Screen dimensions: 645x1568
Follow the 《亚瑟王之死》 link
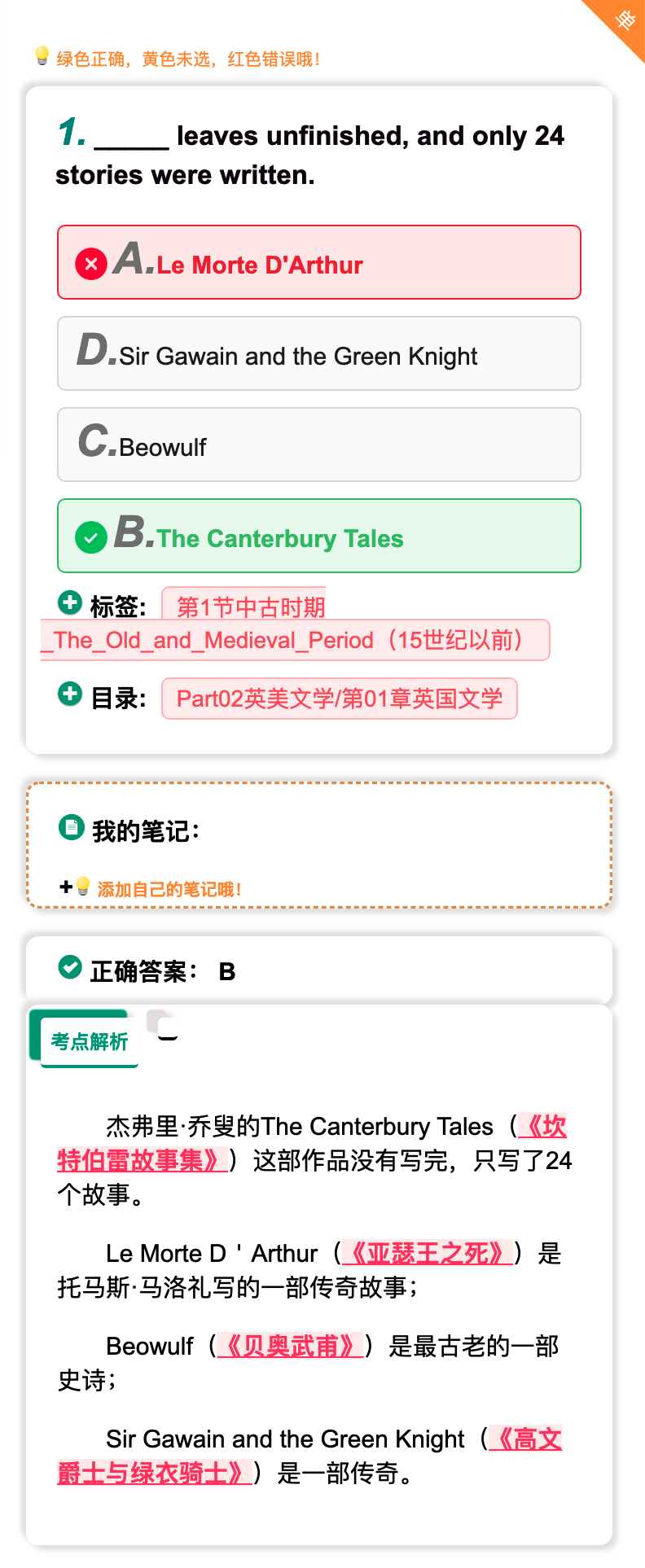click(428, 1252)
